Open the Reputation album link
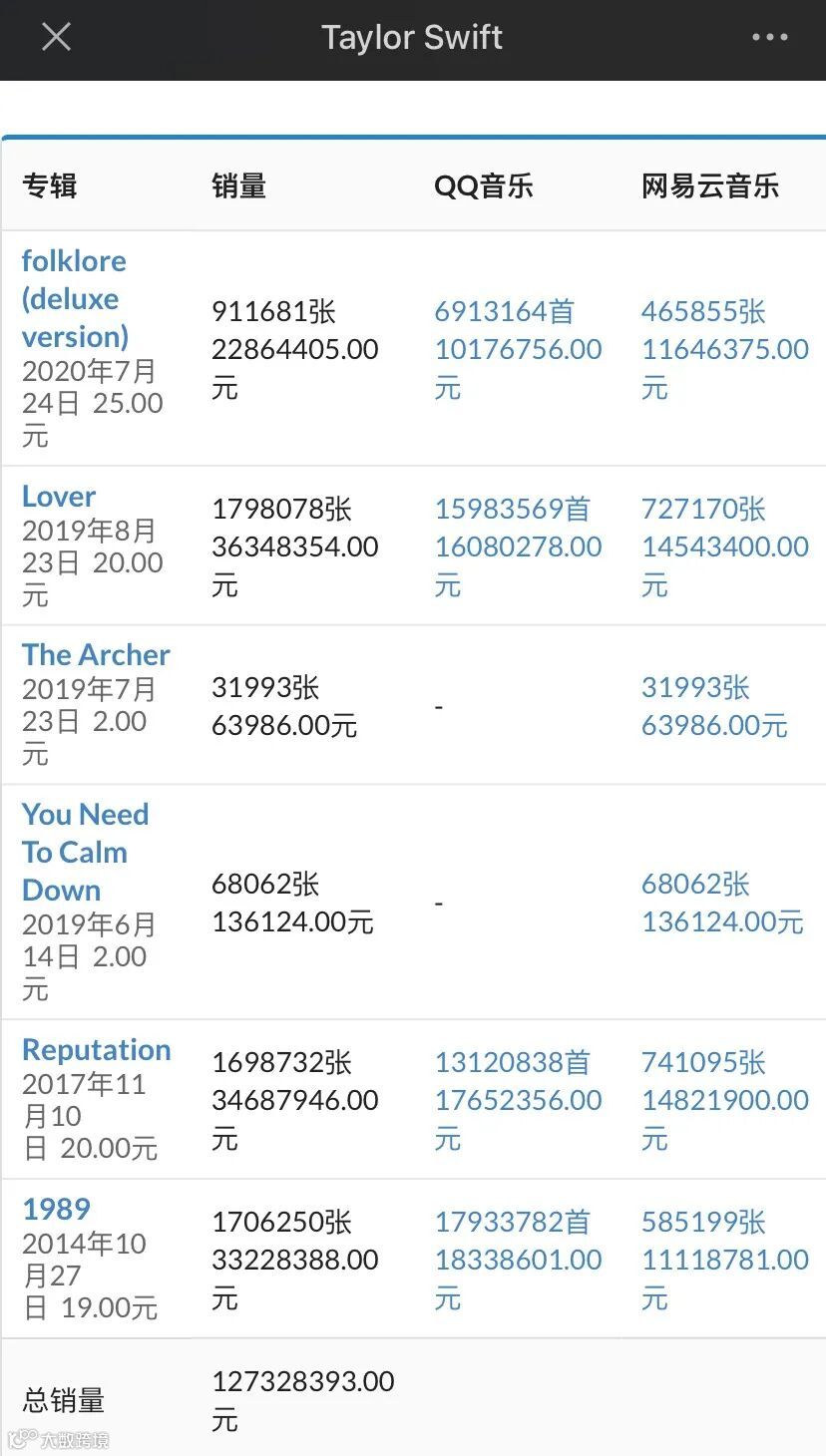This screenshot has width=826, height=1456. point(96,1049)
